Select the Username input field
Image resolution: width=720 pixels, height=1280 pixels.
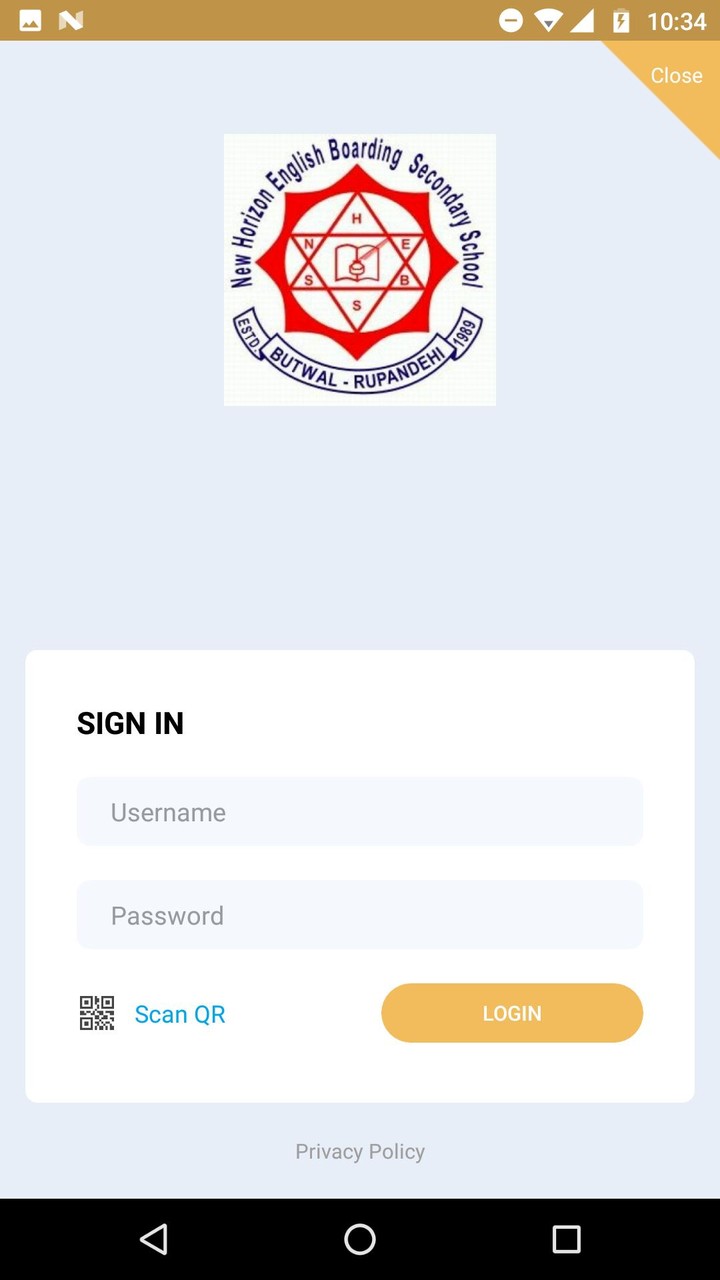360,811
